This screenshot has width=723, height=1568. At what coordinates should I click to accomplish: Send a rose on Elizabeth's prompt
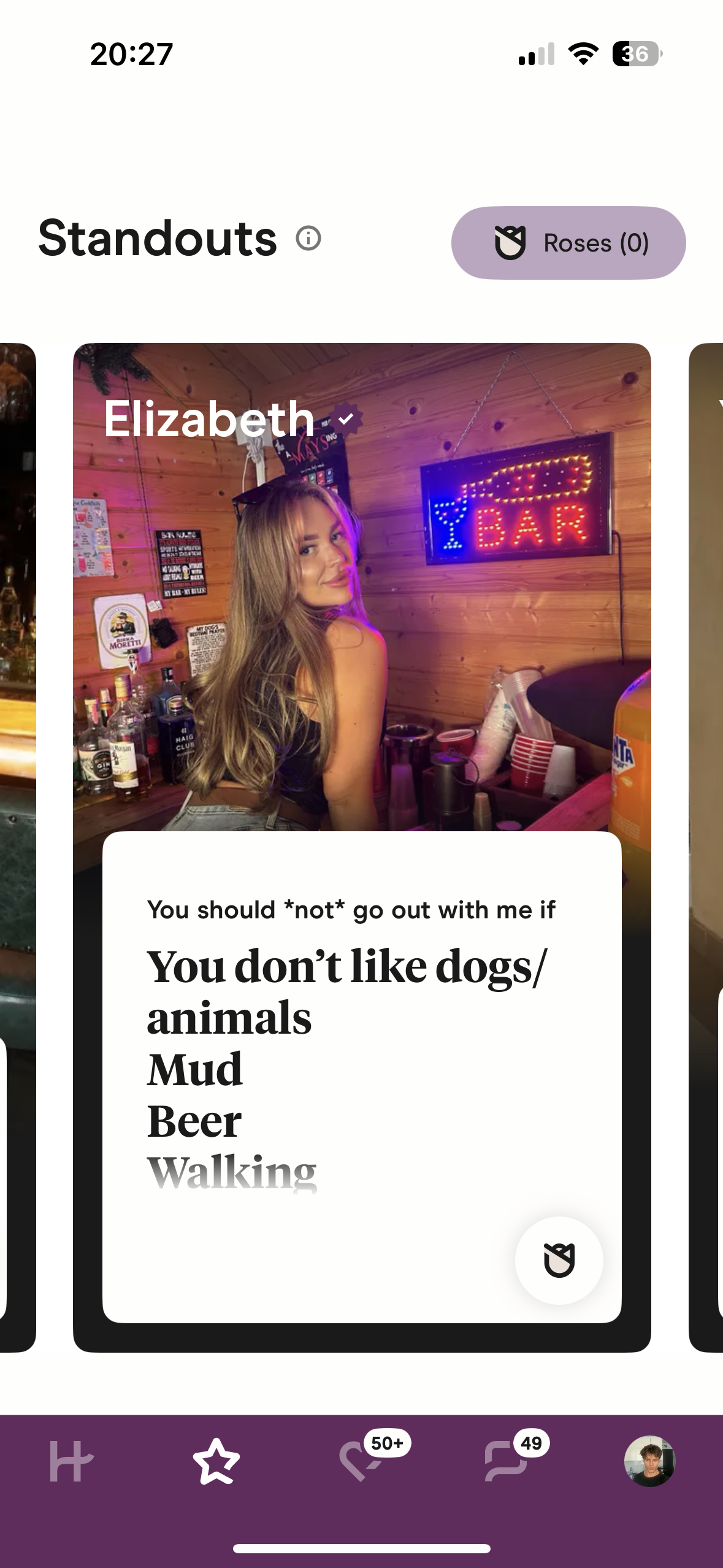559,1260
